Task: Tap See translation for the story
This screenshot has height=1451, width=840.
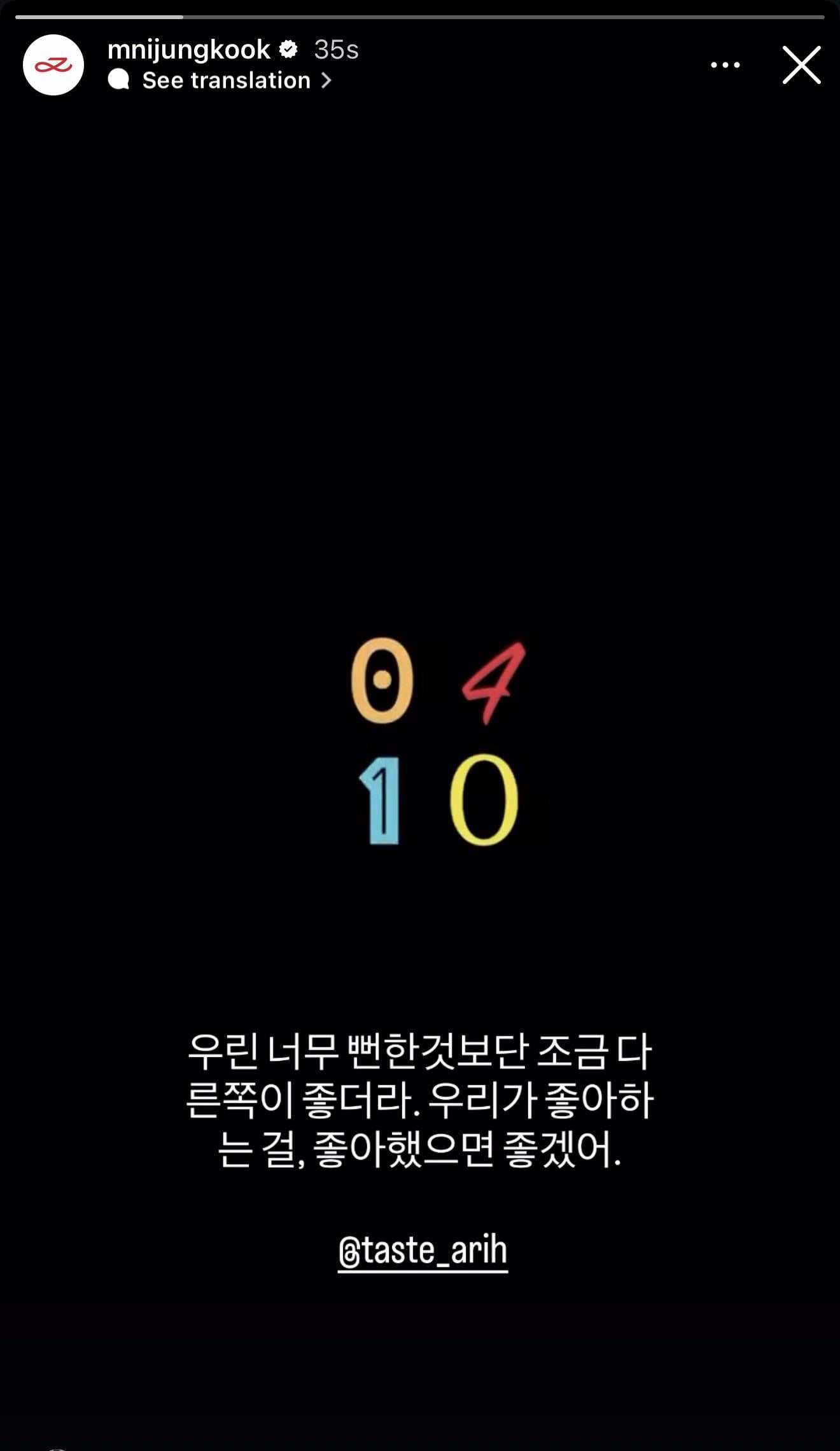Action: [x=226, y=81]
